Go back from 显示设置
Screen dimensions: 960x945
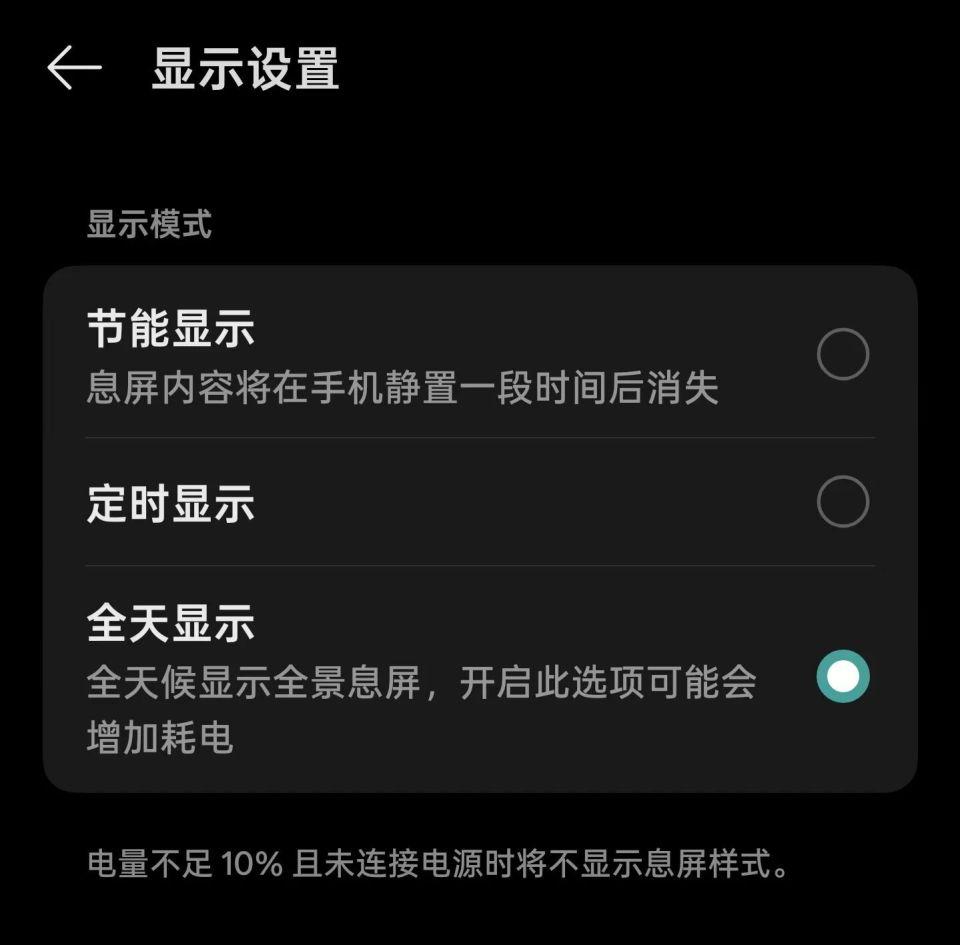(x=74, y=68)
